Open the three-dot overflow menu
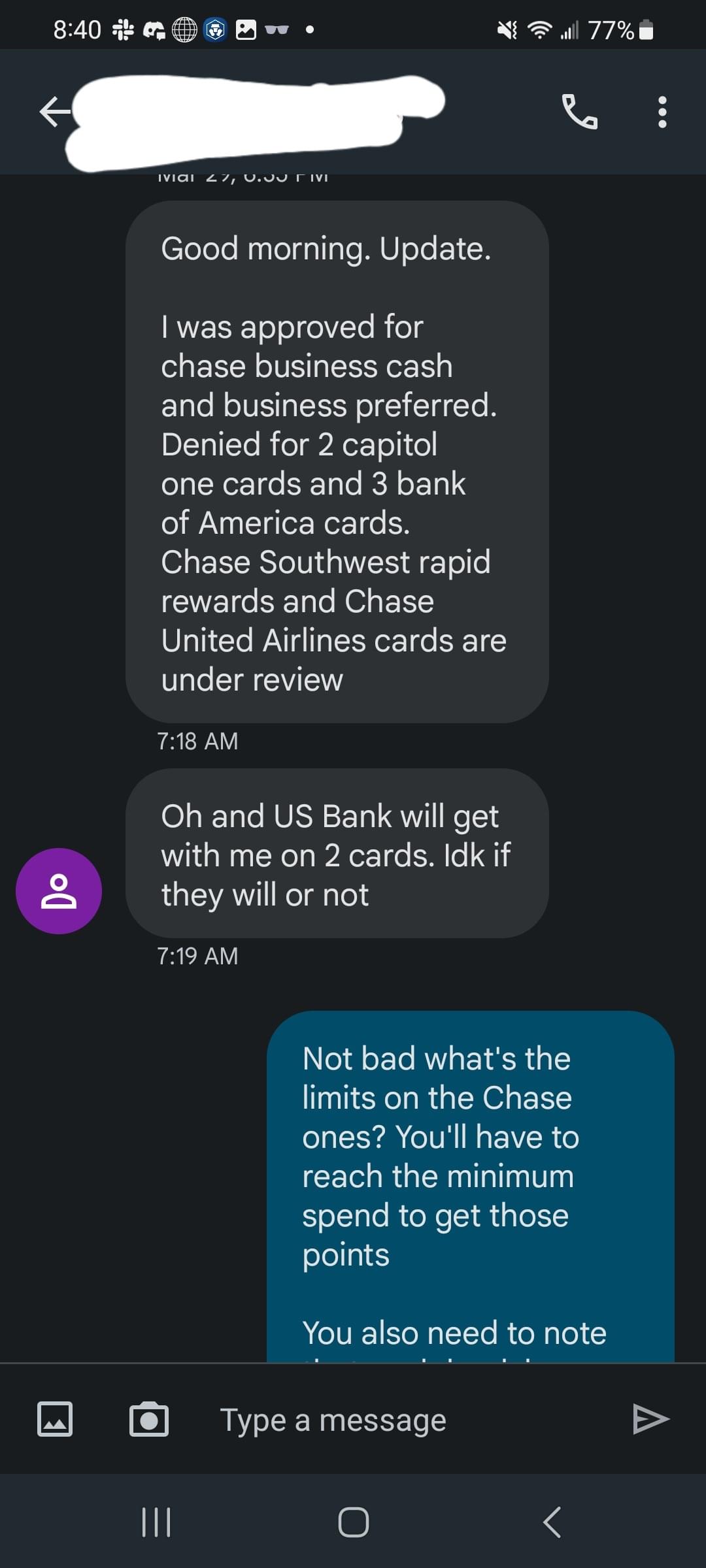706x1568 pixels. tap(662, 112)
